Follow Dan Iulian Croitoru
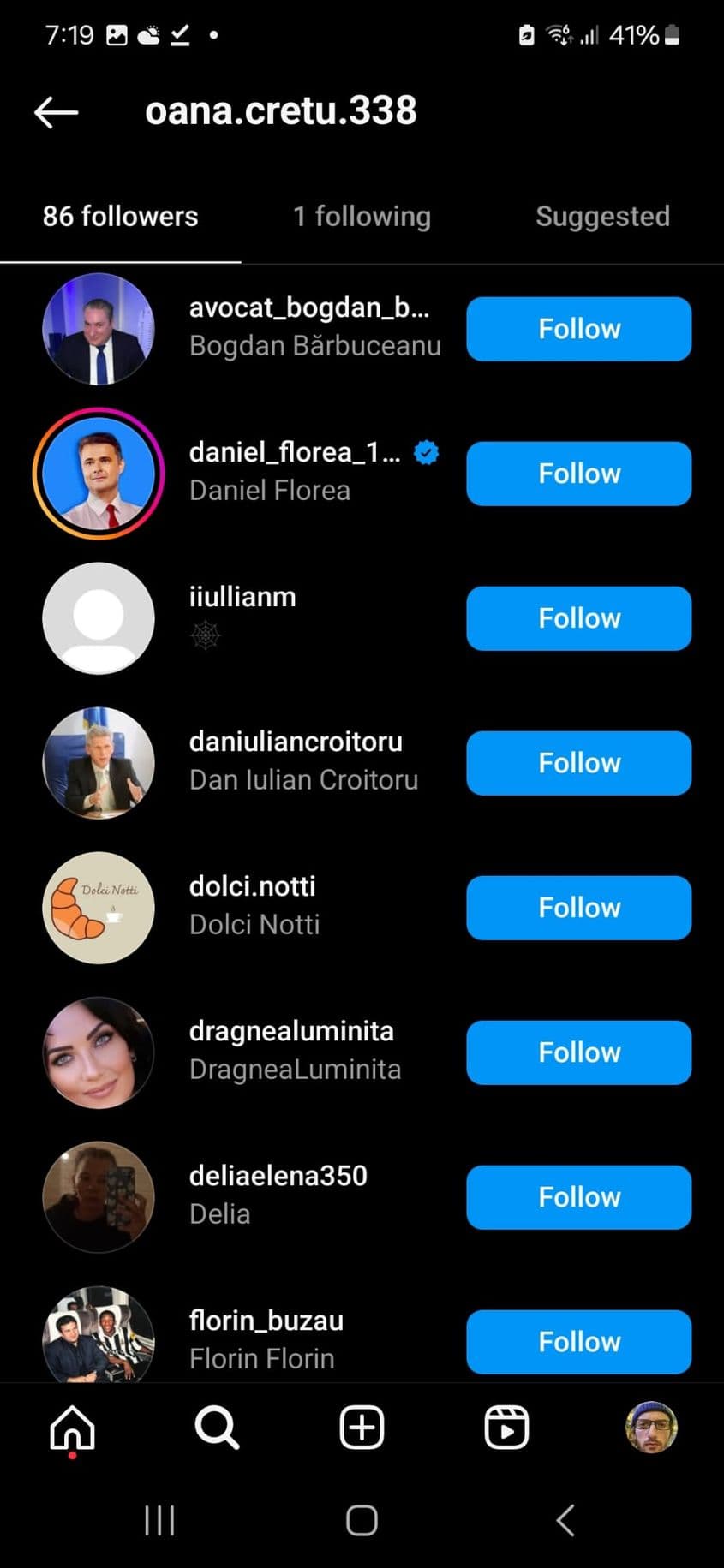The image size is (724, 1568). tap(578, 763)
